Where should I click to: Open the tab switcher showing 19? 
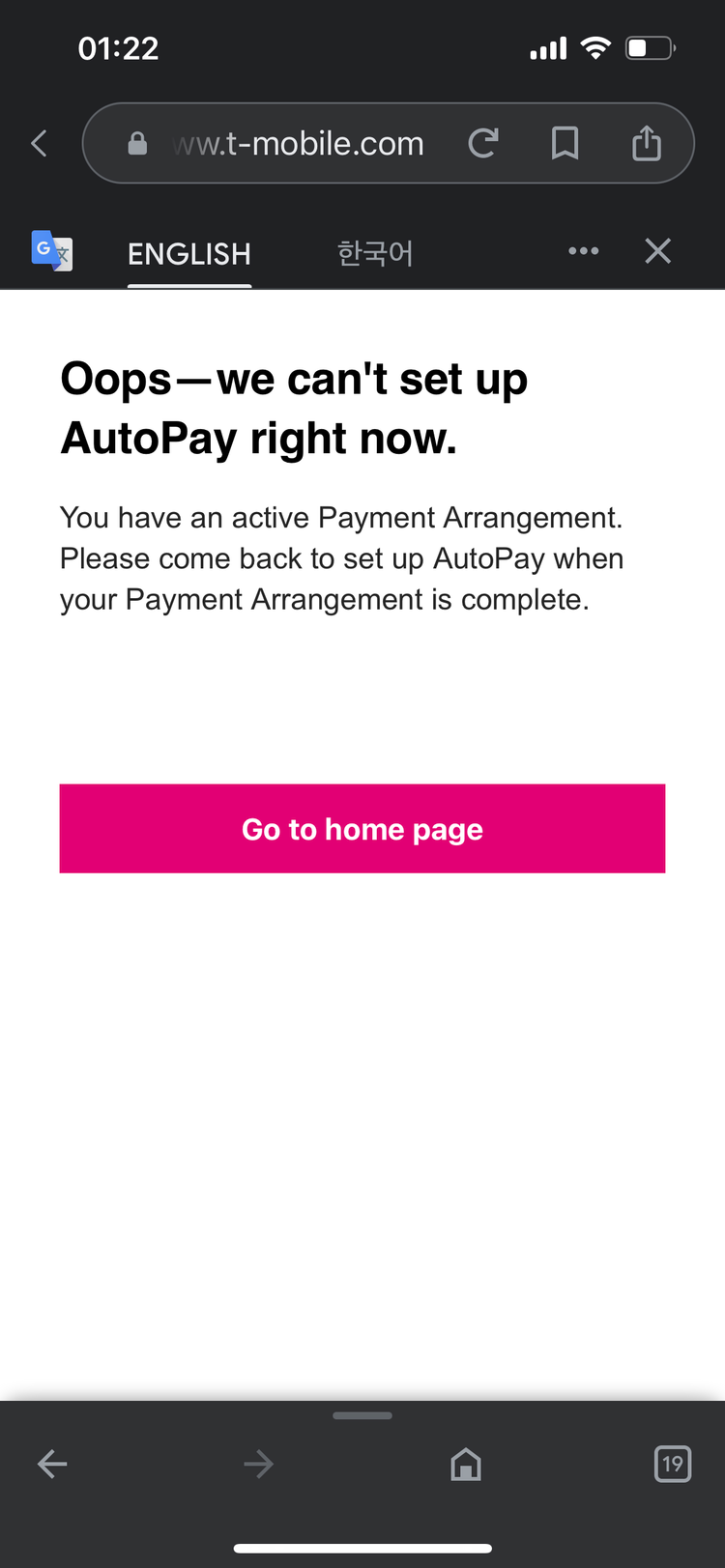[672, 1464]
